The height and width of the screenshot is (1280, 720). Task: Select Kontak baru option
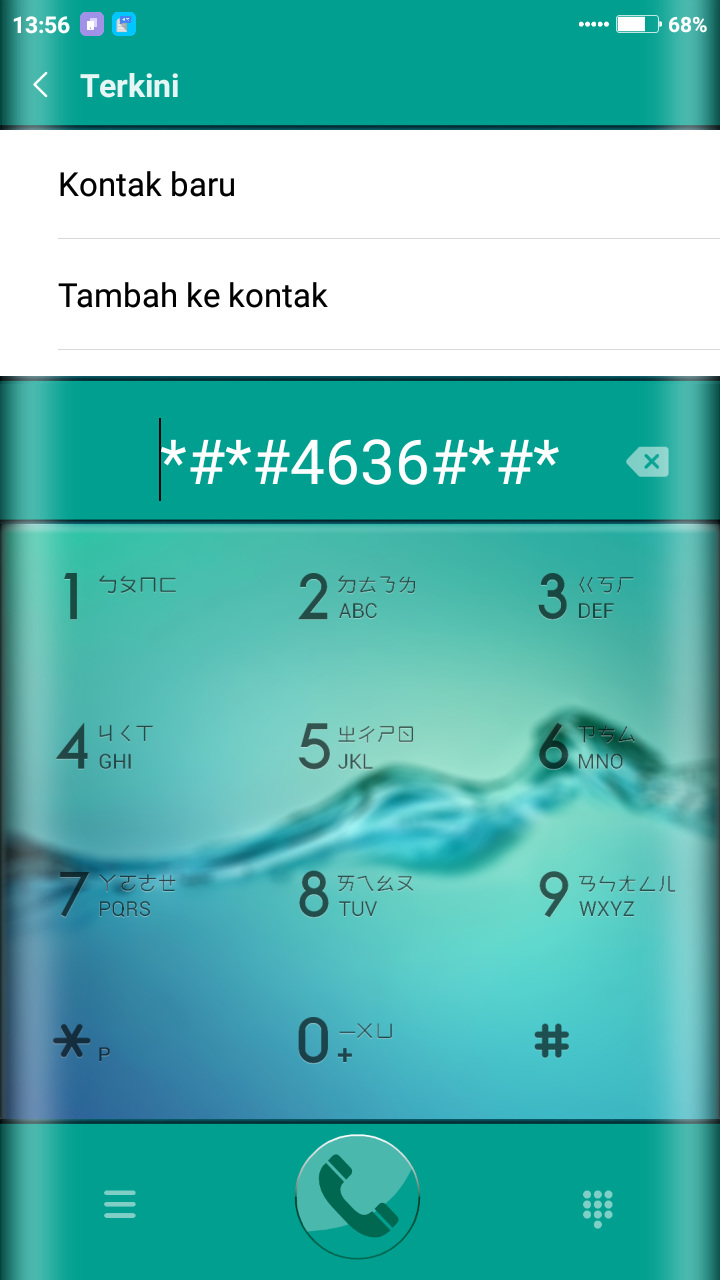(360, 185)
